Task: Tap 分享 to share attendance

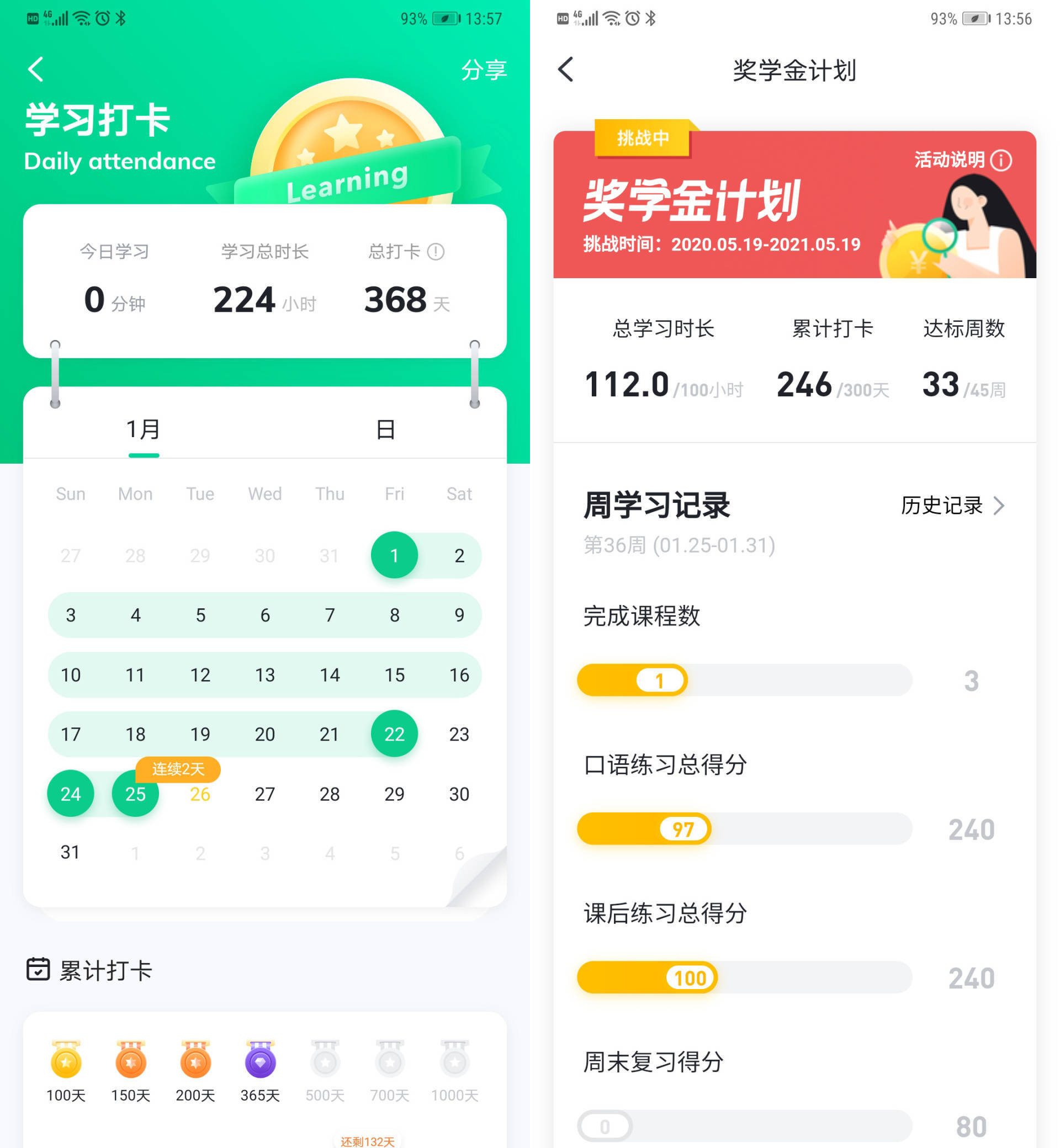Action: pyautogui.click(x=484, y=70)
